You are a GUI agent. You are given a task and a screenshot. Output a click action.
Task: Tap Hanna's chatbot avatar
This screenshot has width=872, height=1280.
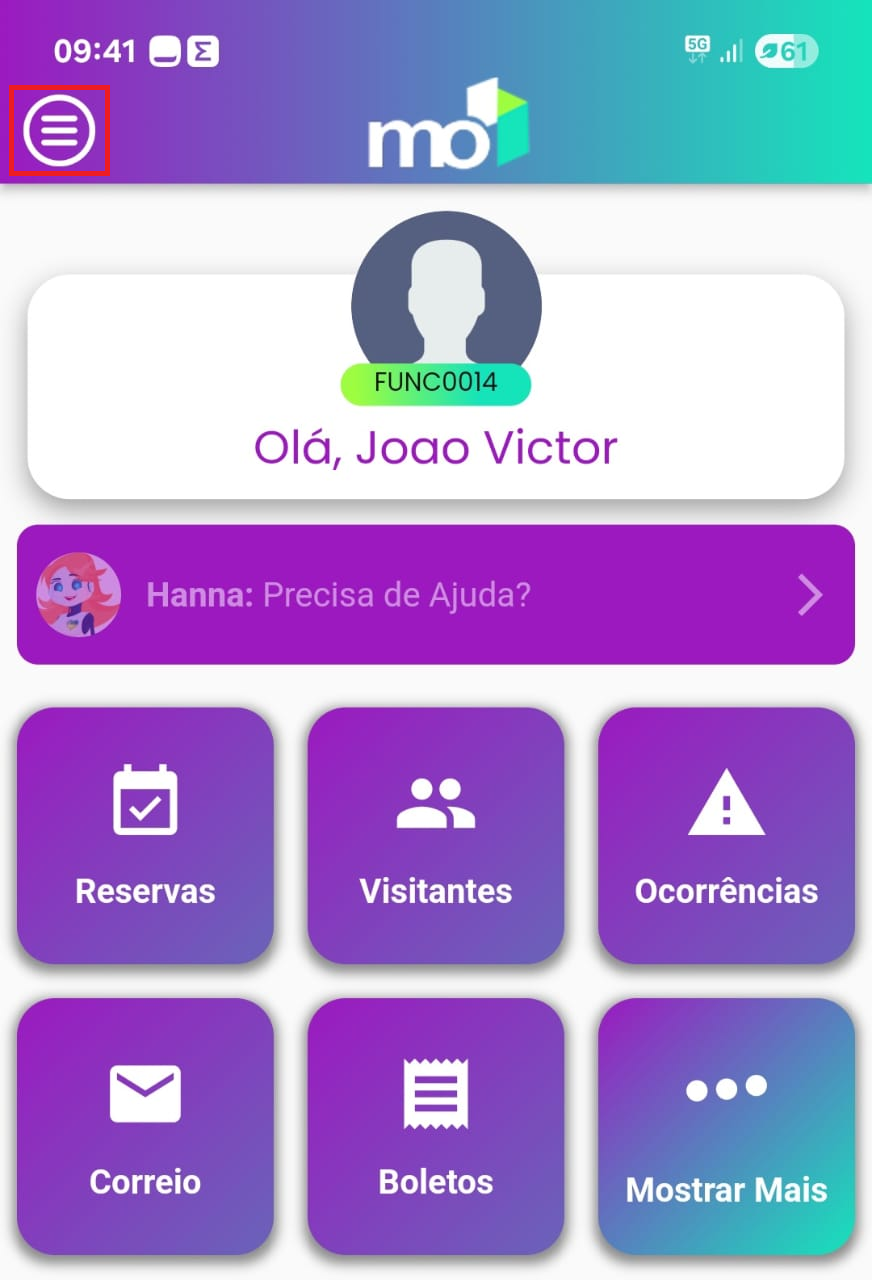click(78, 595)
